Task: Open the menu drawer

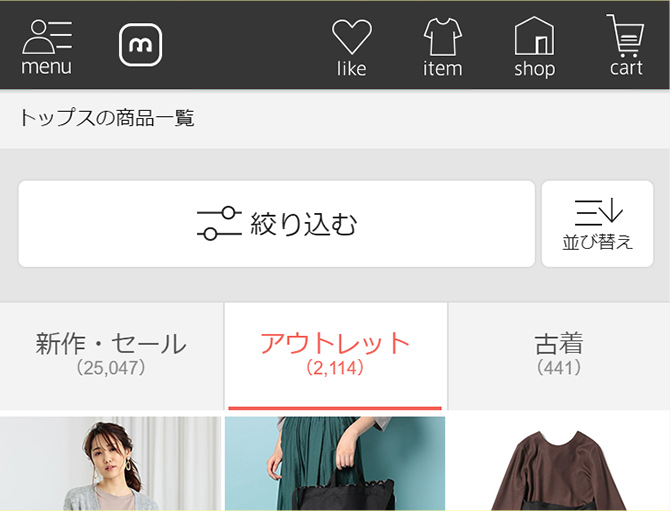Action: tap(46, 46)
